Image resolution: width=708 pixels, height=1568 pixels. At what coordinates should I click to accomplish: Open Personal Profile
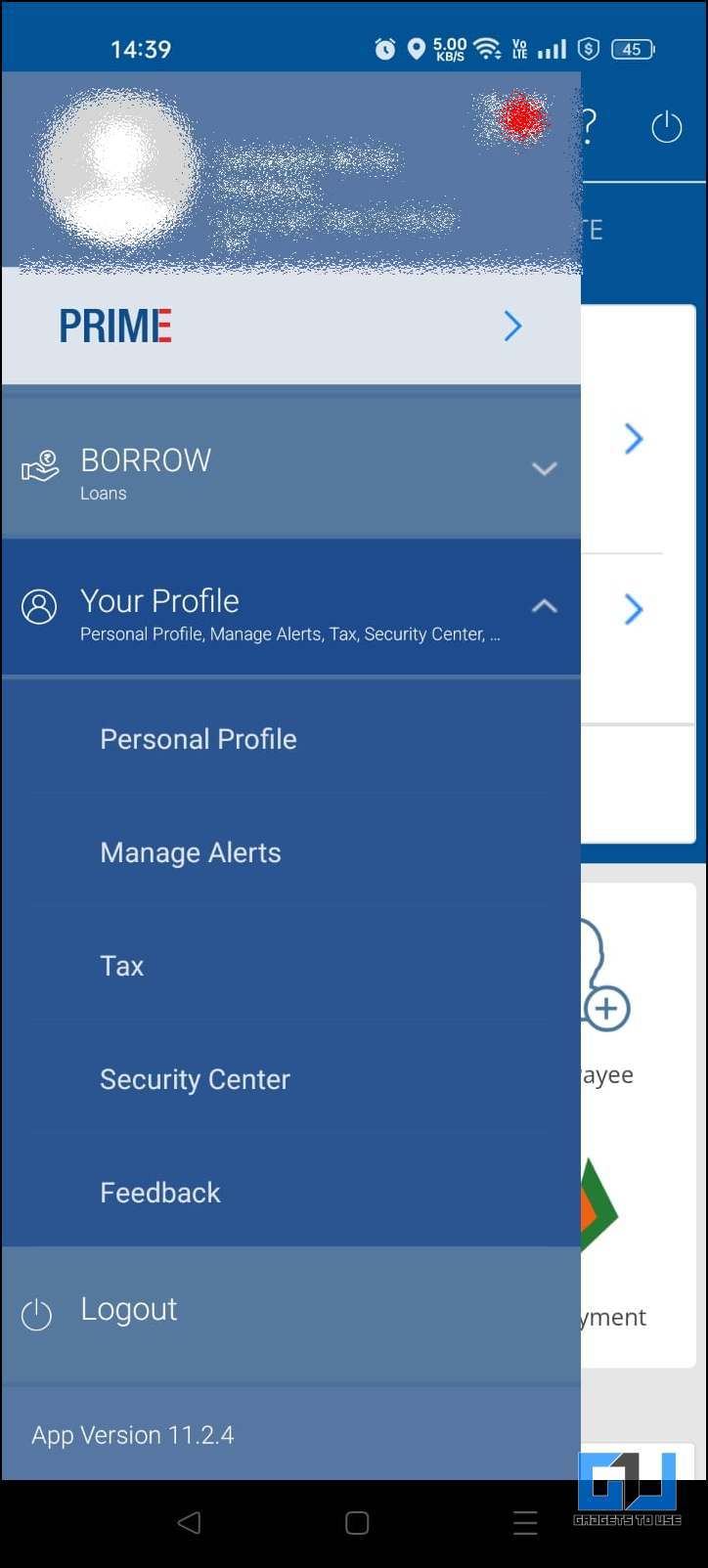pos(290,739)
